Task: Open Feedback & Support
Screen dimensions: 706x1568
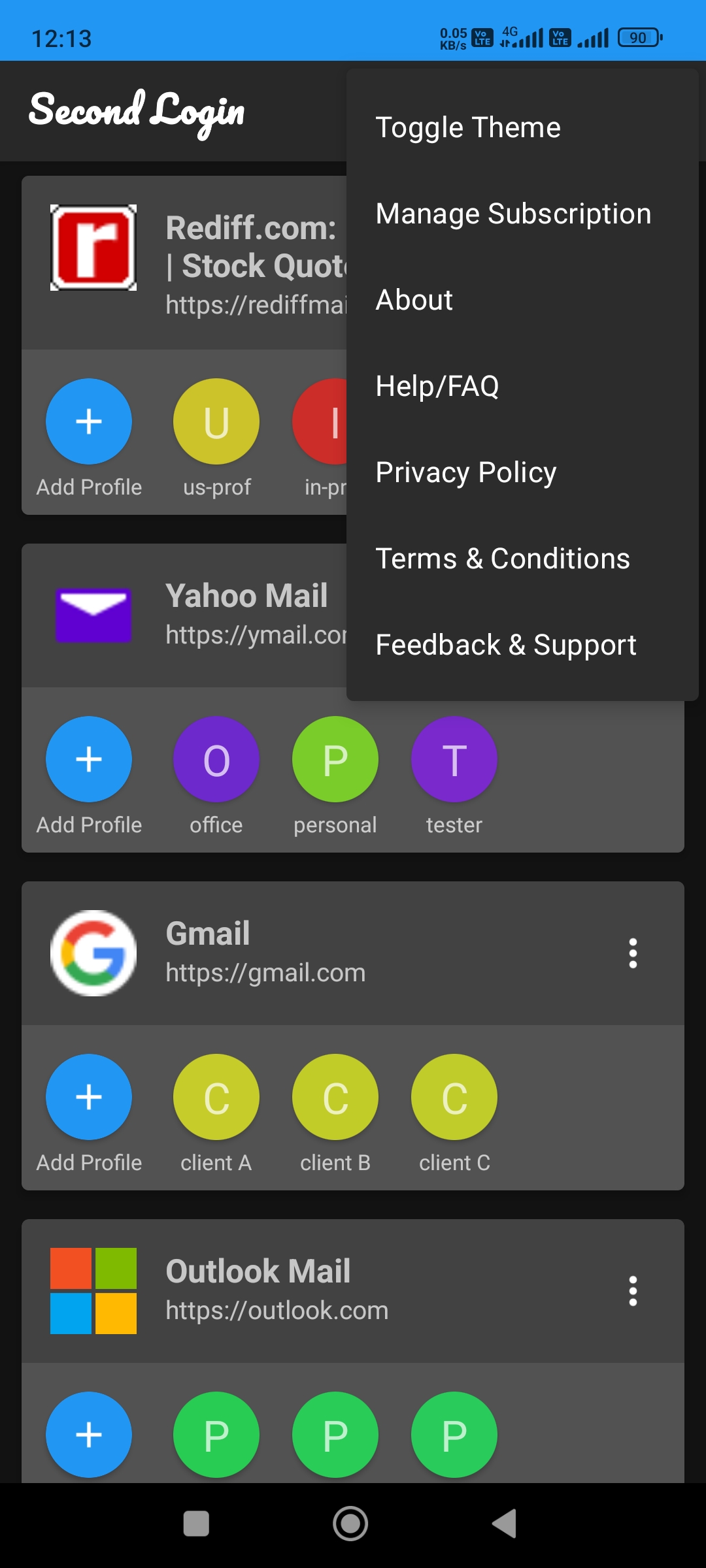Action: pos(505,644)
